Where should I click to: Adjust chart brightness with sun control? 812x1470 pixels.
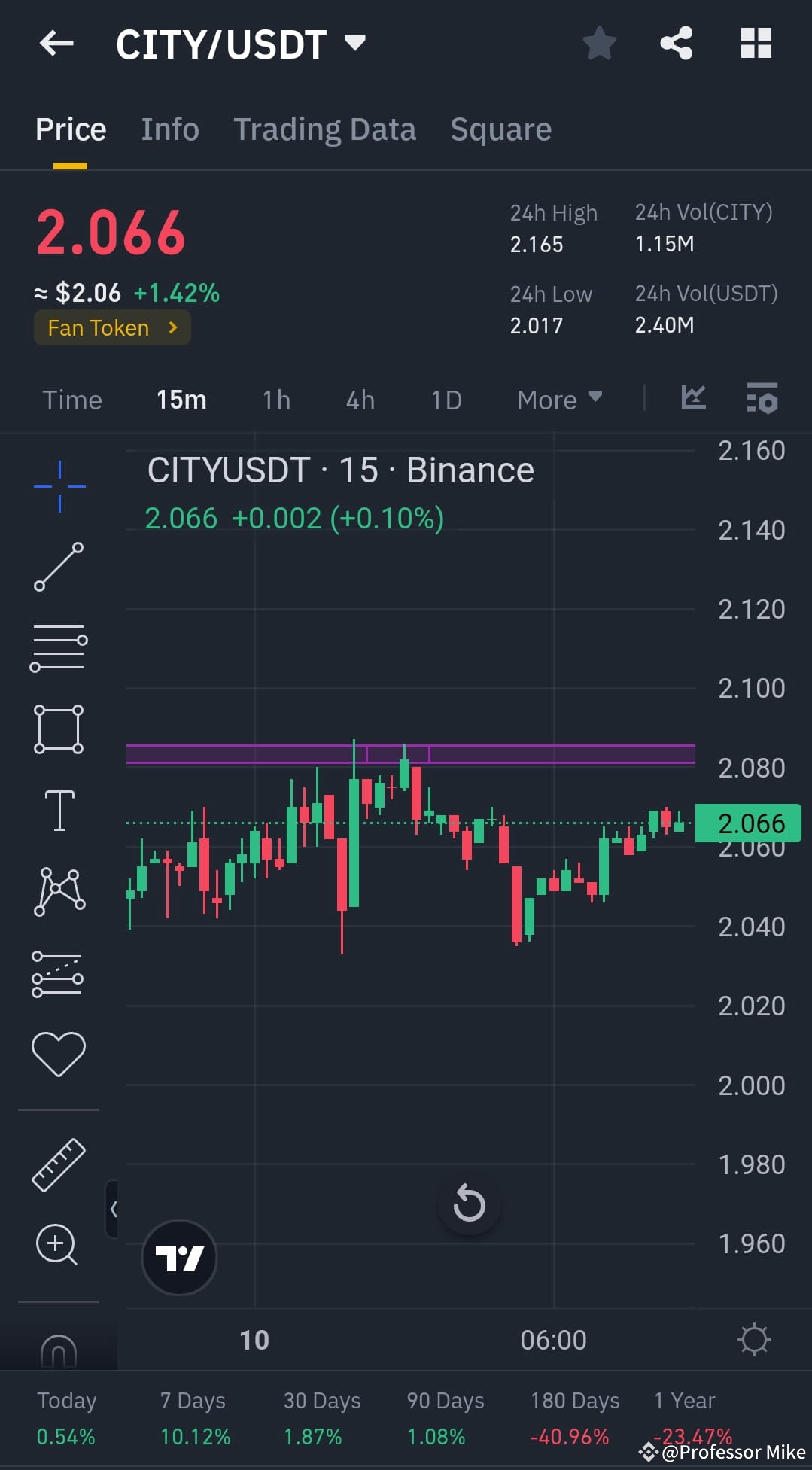click(x=754, y=1339)
